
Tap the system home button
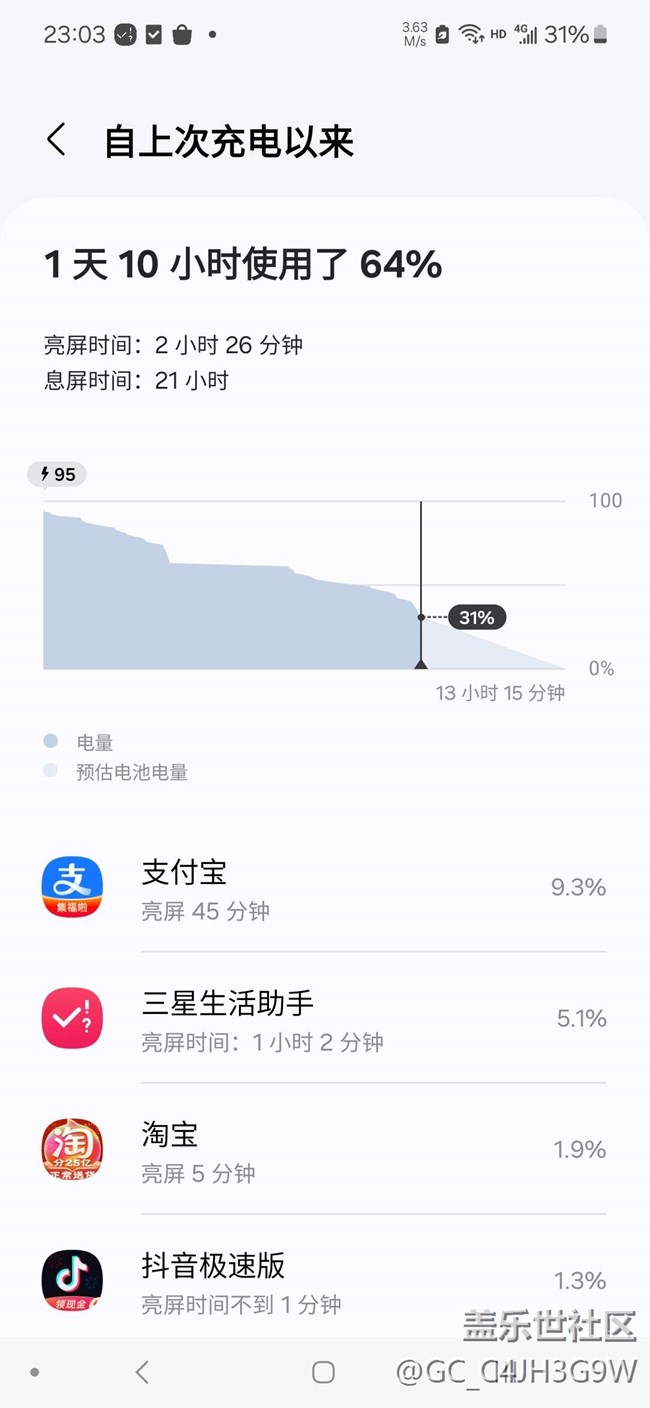pos(323,1372)
